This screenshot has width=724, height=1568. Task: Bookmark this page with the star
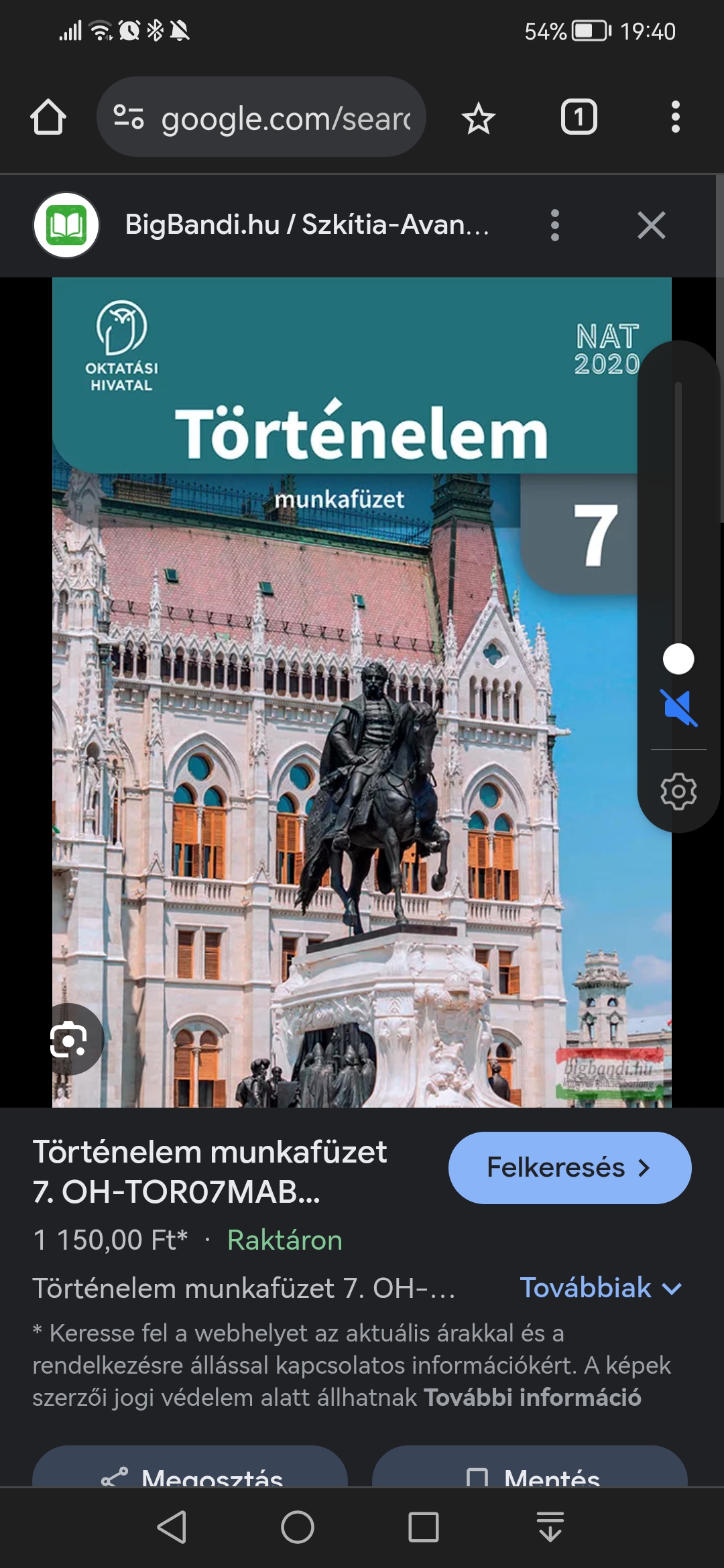pyautogui.click(x=478, y=119)
